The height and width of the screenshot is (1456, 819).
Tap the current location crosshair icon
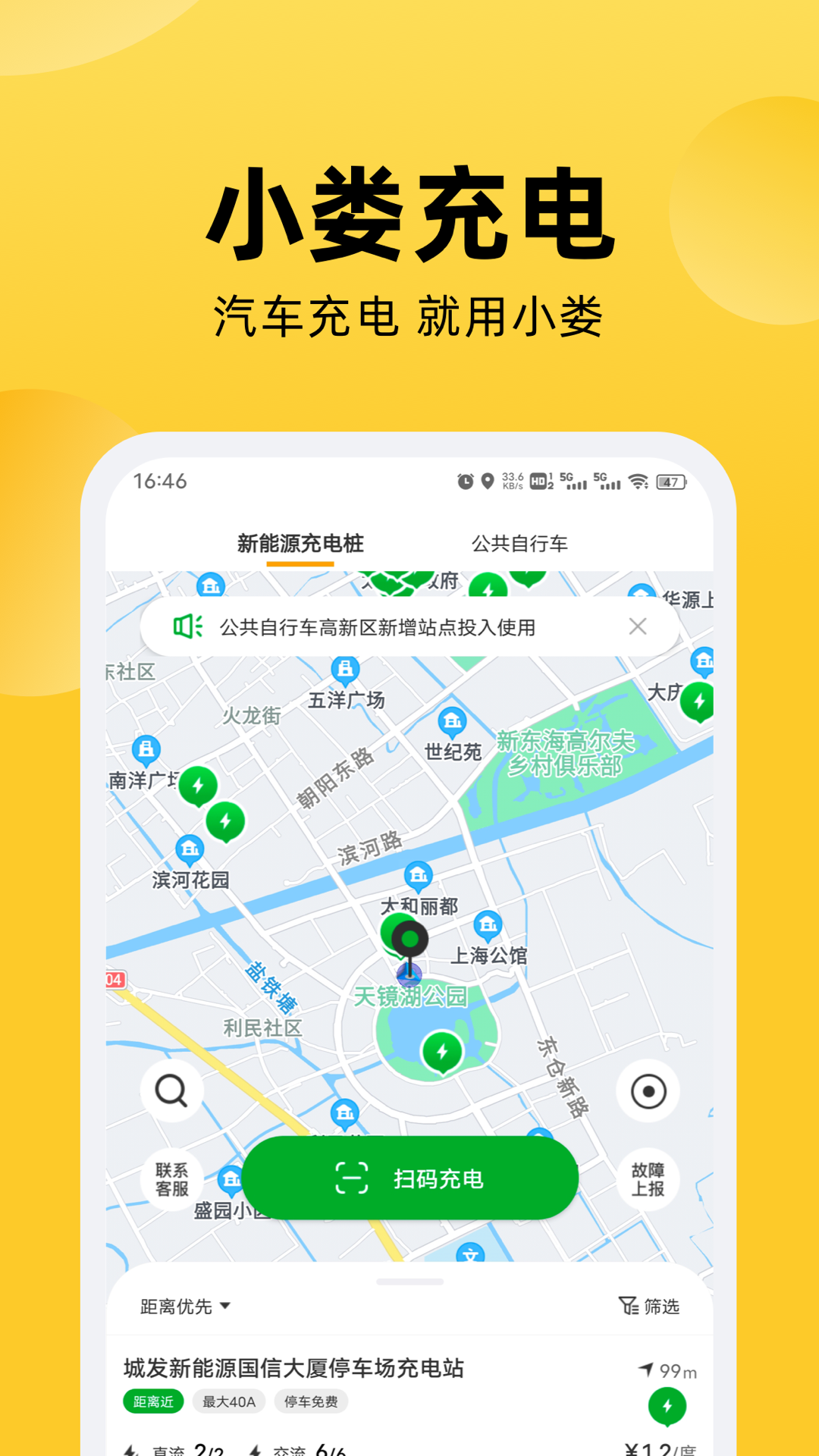[648, 1090]
